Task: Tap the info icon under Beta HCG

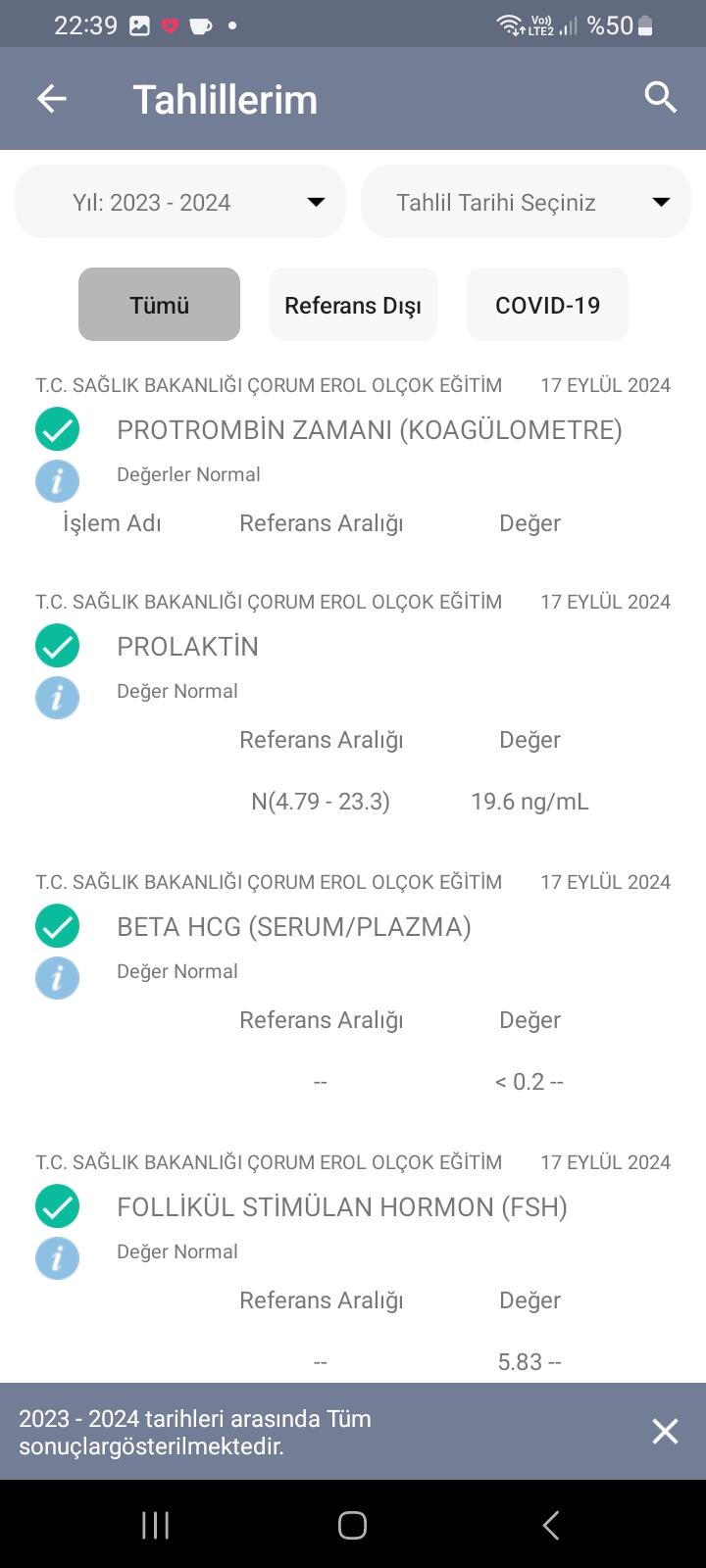Action: (x=57, y=978)
